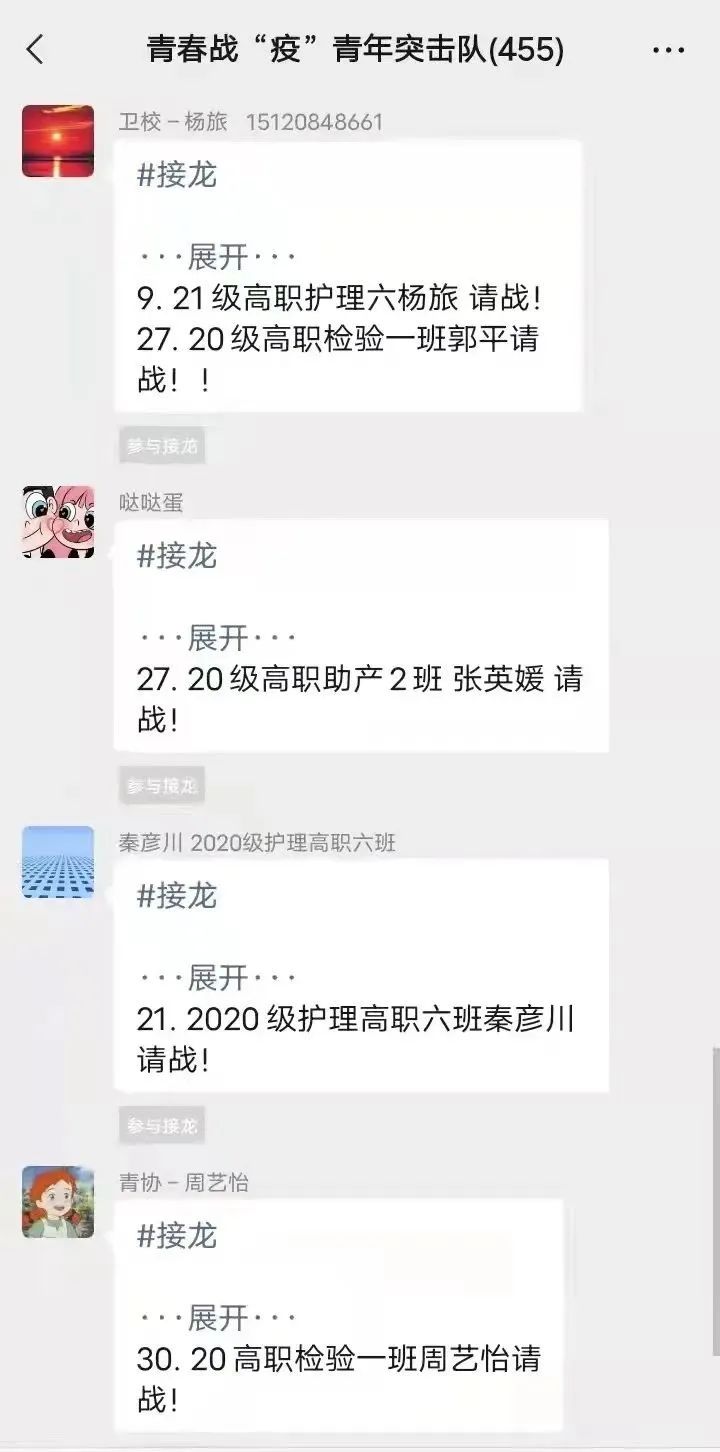This screenshot has height=1452, width=720.
Task: Open 杨旅's 接龙 message with 郭平
Action: pyautogui.click(x=348, y=277)
